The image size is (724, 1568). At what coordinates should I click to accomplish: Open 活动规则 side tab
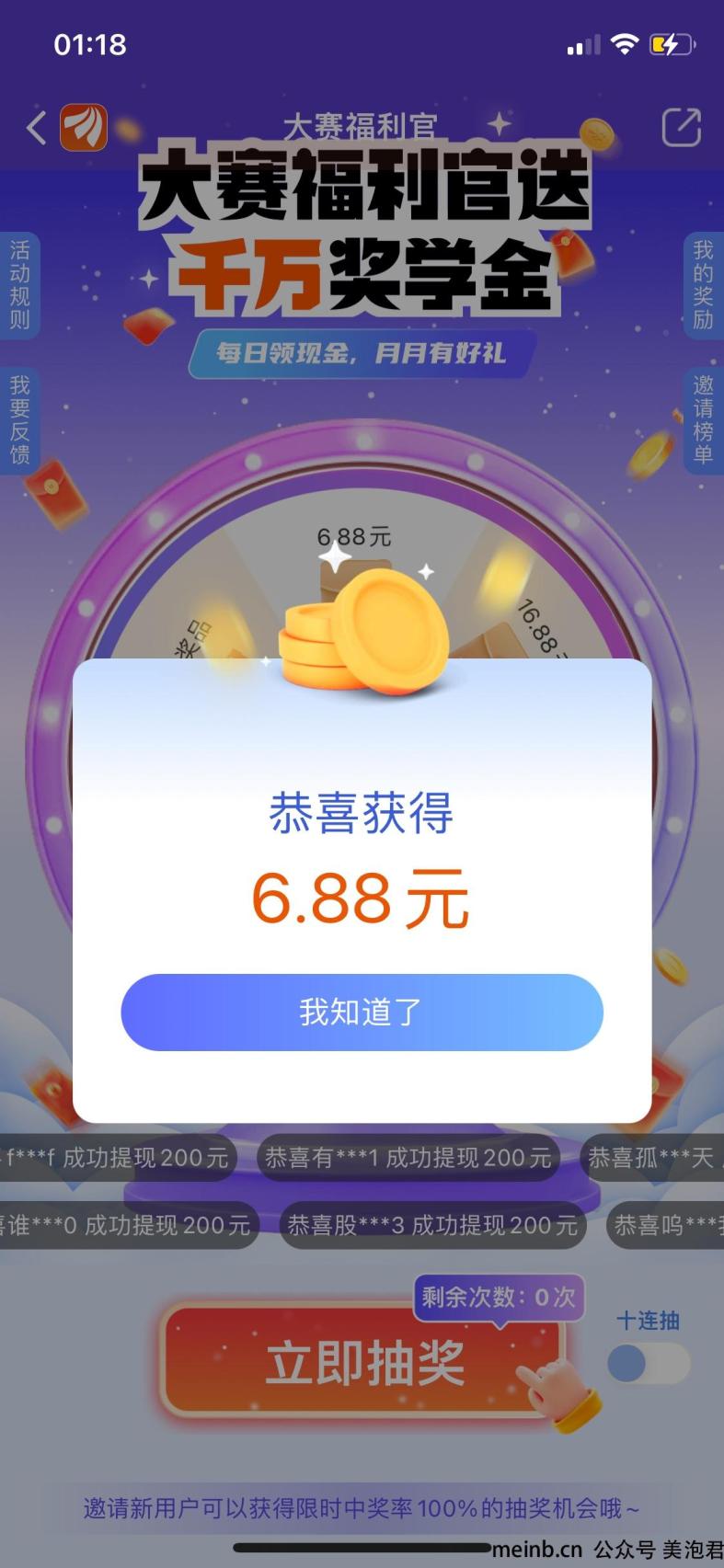pos(19,285)
